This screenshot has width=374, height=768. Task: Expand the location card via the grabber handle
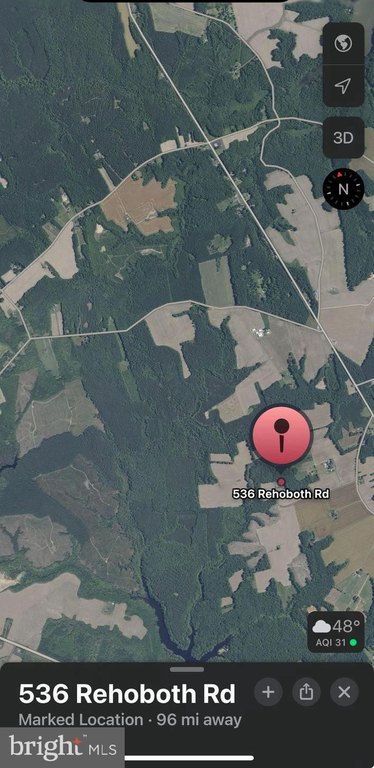click(187, 669)
